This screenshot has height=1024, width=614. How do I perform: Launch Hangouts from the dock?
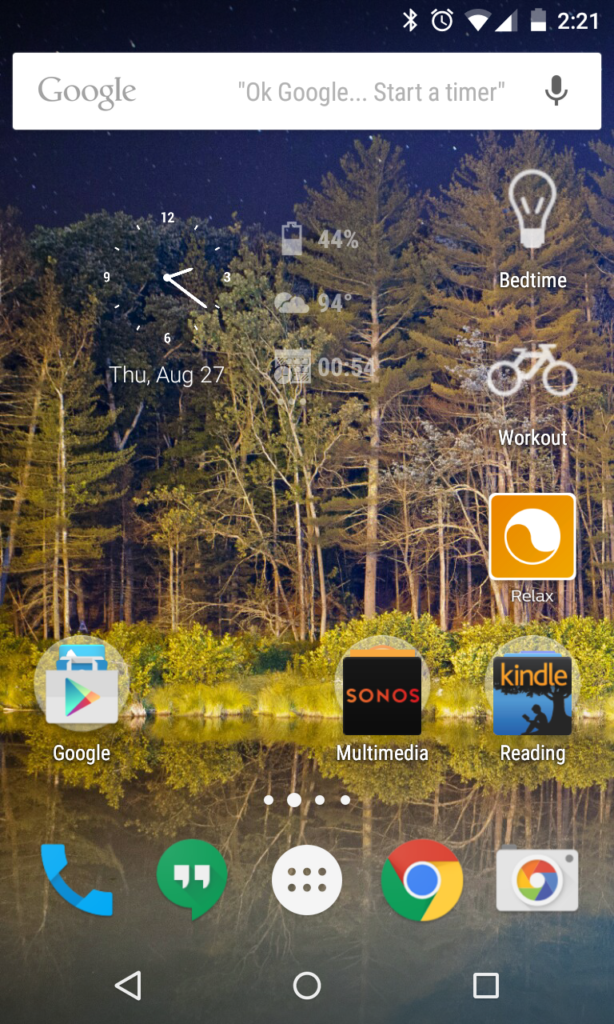tap(192, 879)
